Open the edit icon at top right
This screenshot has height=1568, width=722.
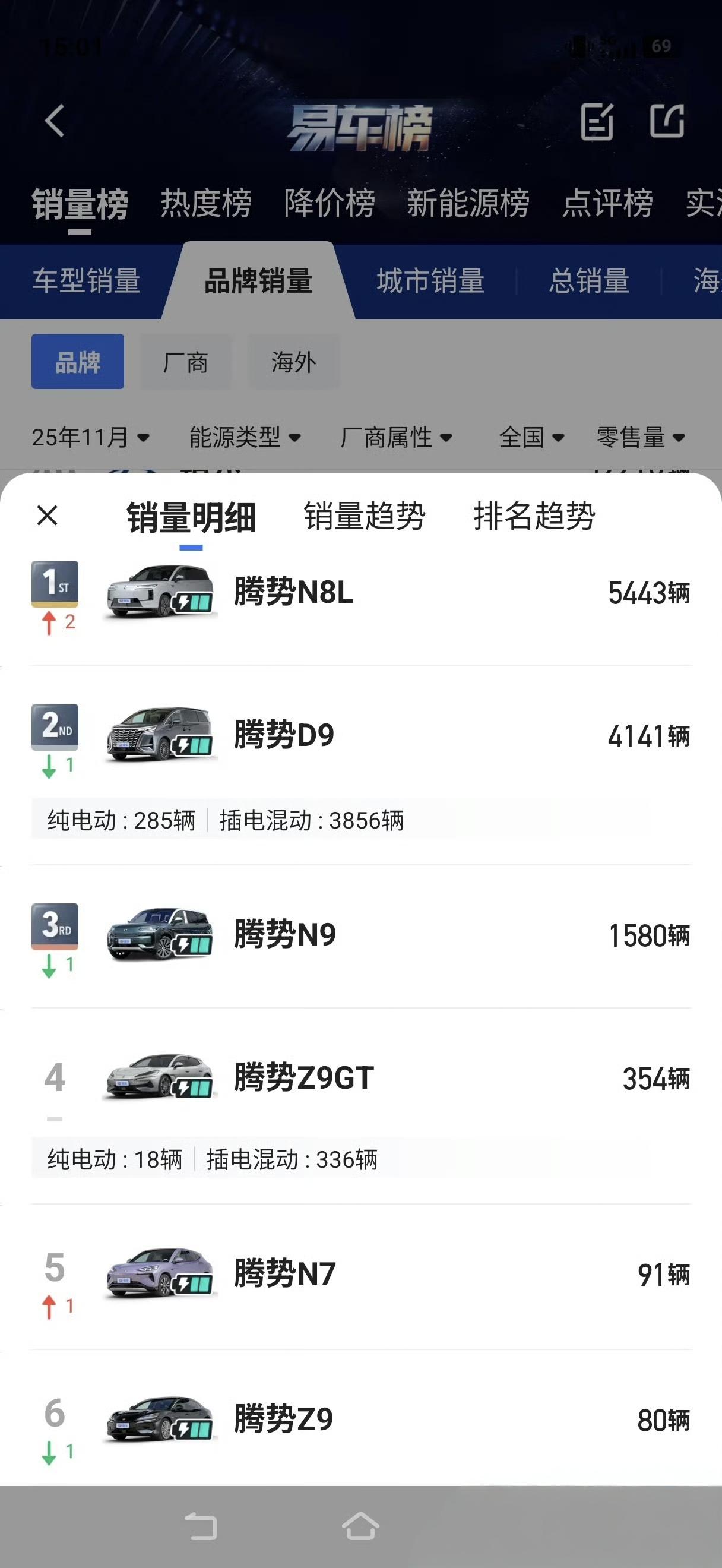(x=597, y=121)
